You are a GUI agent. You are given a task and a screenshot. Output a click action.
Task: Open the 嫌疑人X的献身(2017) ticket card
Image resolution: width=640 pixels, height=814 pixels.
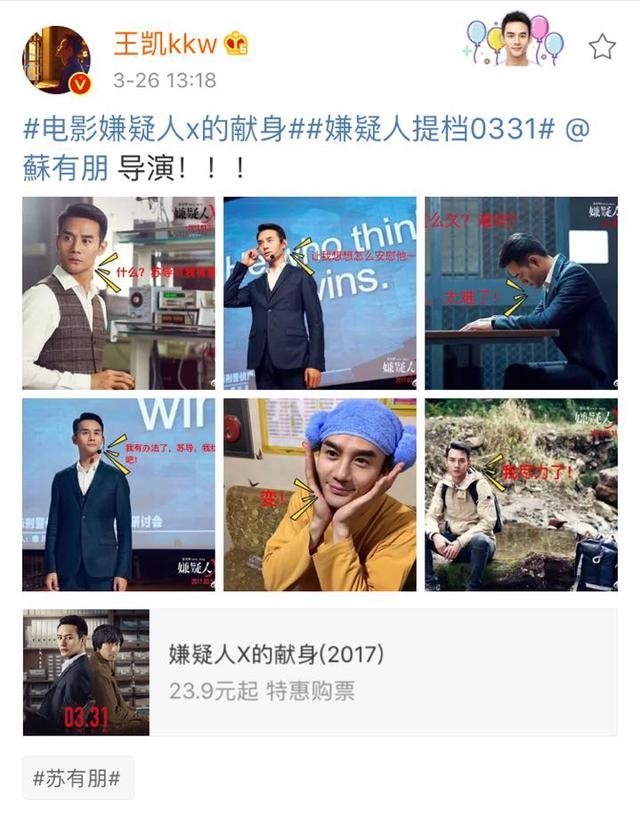[x=320, y=672]
